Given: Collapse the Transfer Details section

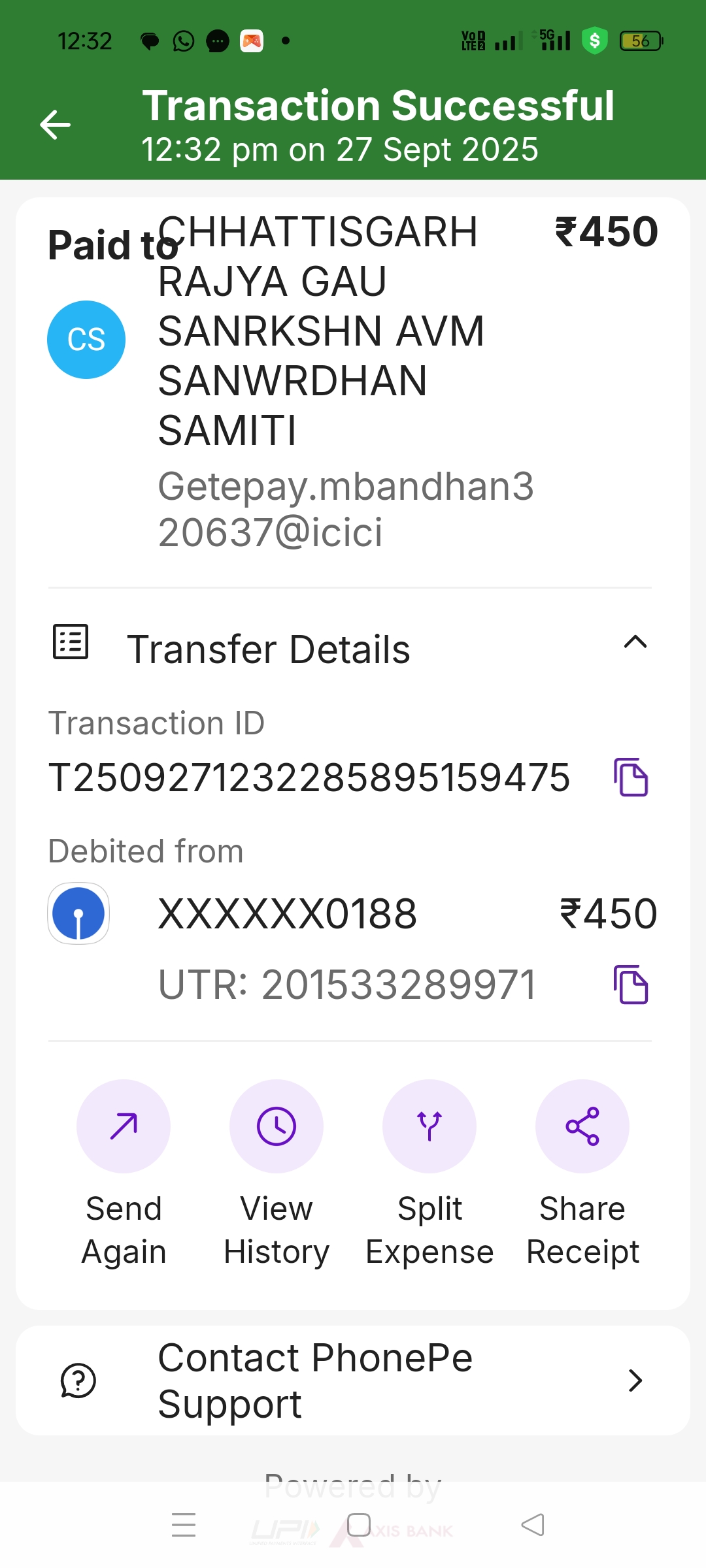Looking at the screenshot, I should coord(635,643).
